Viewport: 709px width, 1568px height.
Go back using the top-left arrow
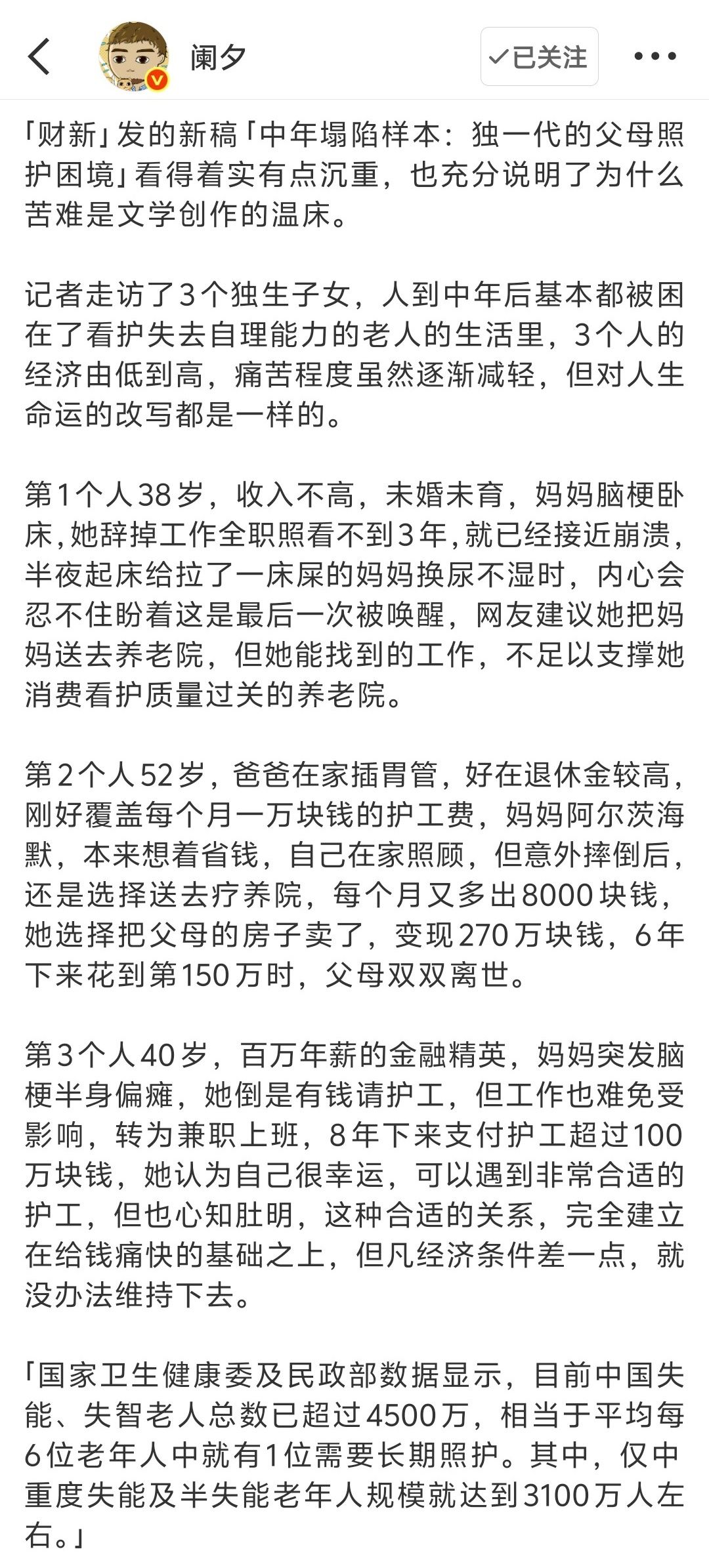tap(39, 56)
